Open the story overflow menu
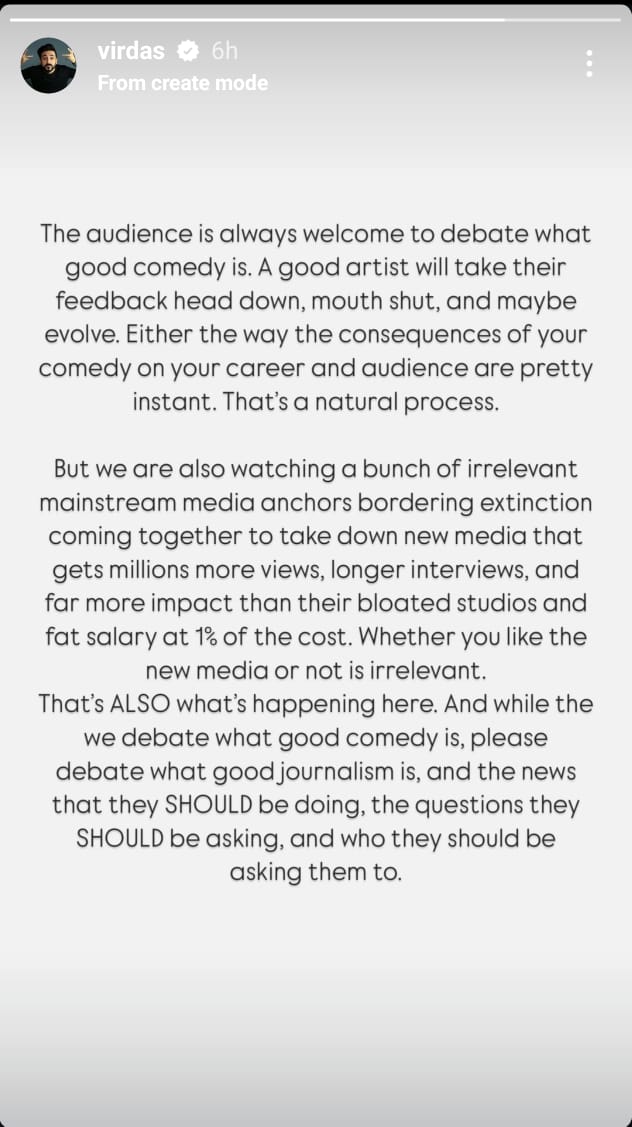Image resolution: width=632 pixels, height=1127 pixels. 589,64
